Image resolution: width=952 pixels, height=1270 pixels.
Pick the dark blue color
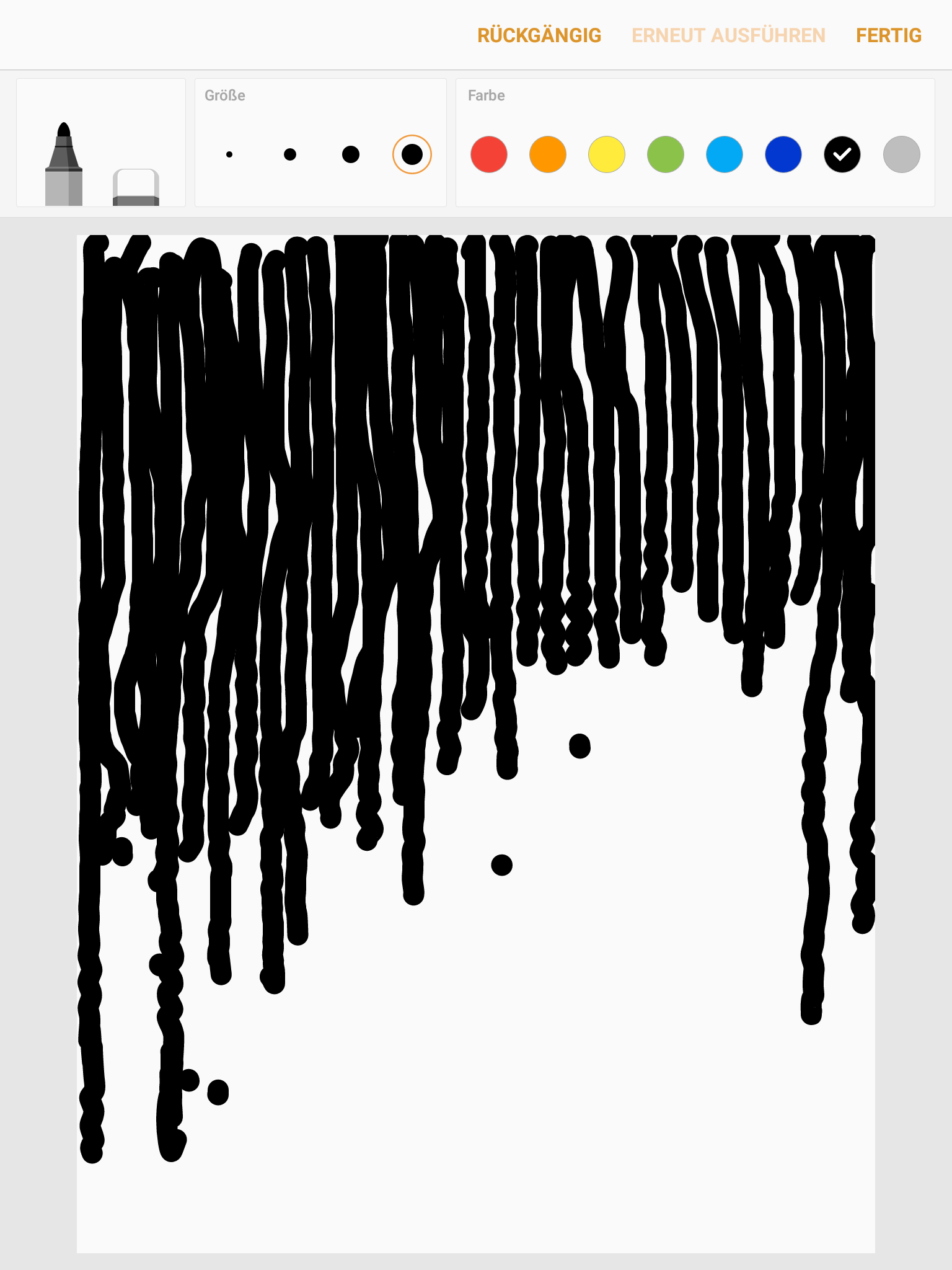click(x=783, y=154)
